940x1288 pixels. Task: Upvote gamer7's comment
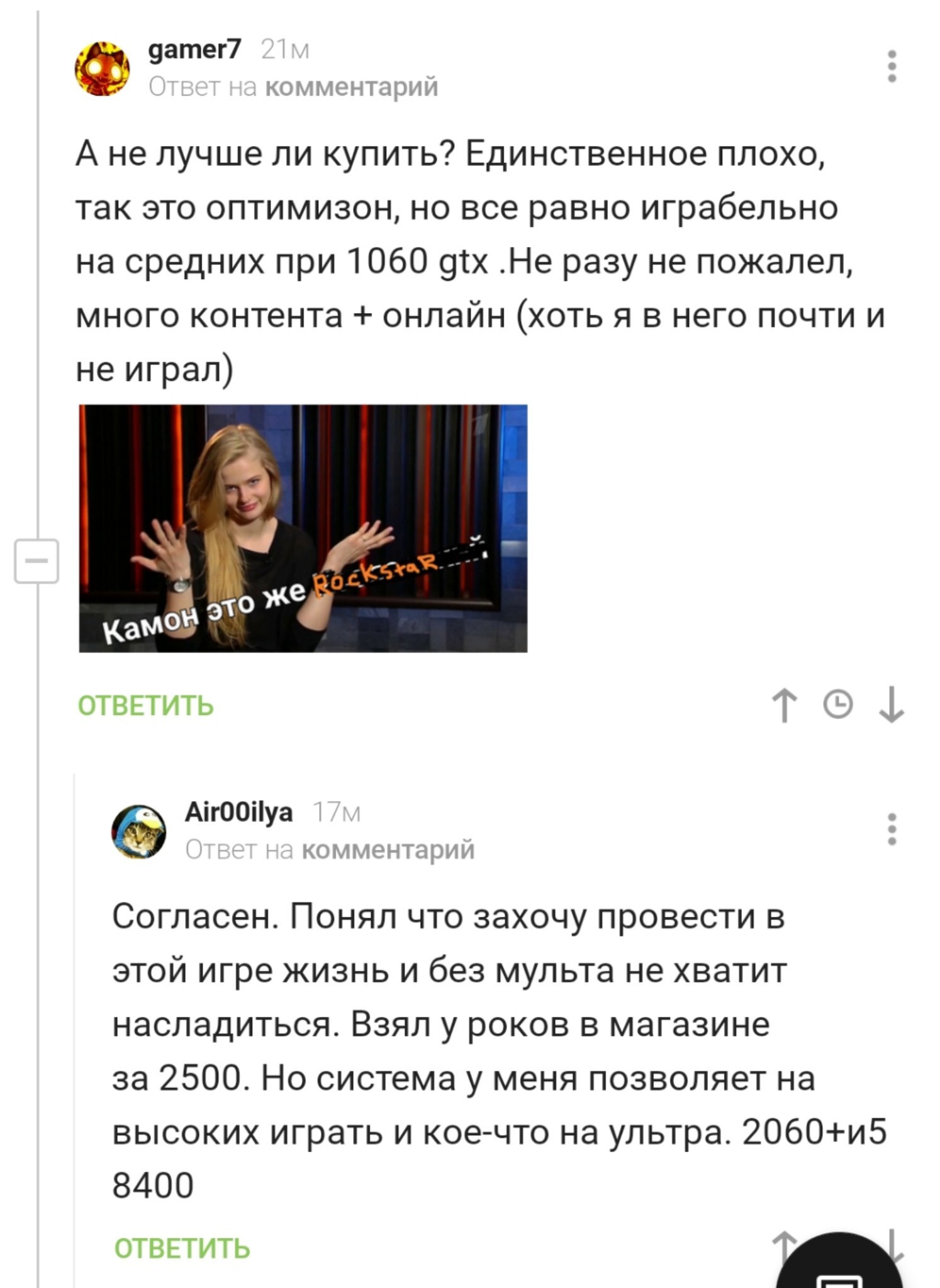[785, 706]
